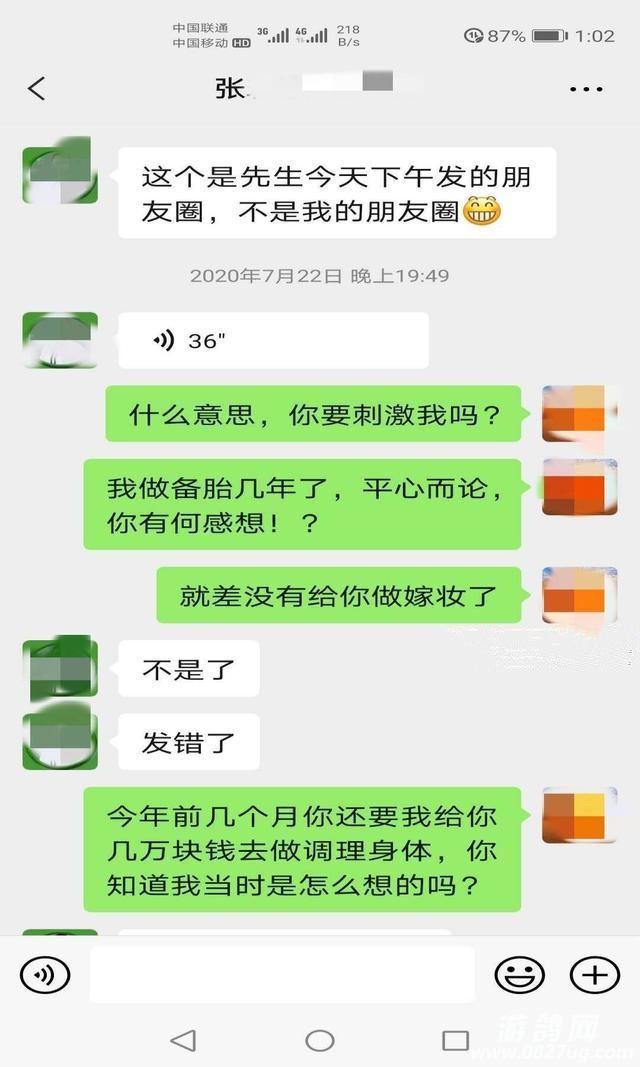640x1067 pixels.
Task: Open my avatar beside 什么意思 message
Action: point(579,414)
